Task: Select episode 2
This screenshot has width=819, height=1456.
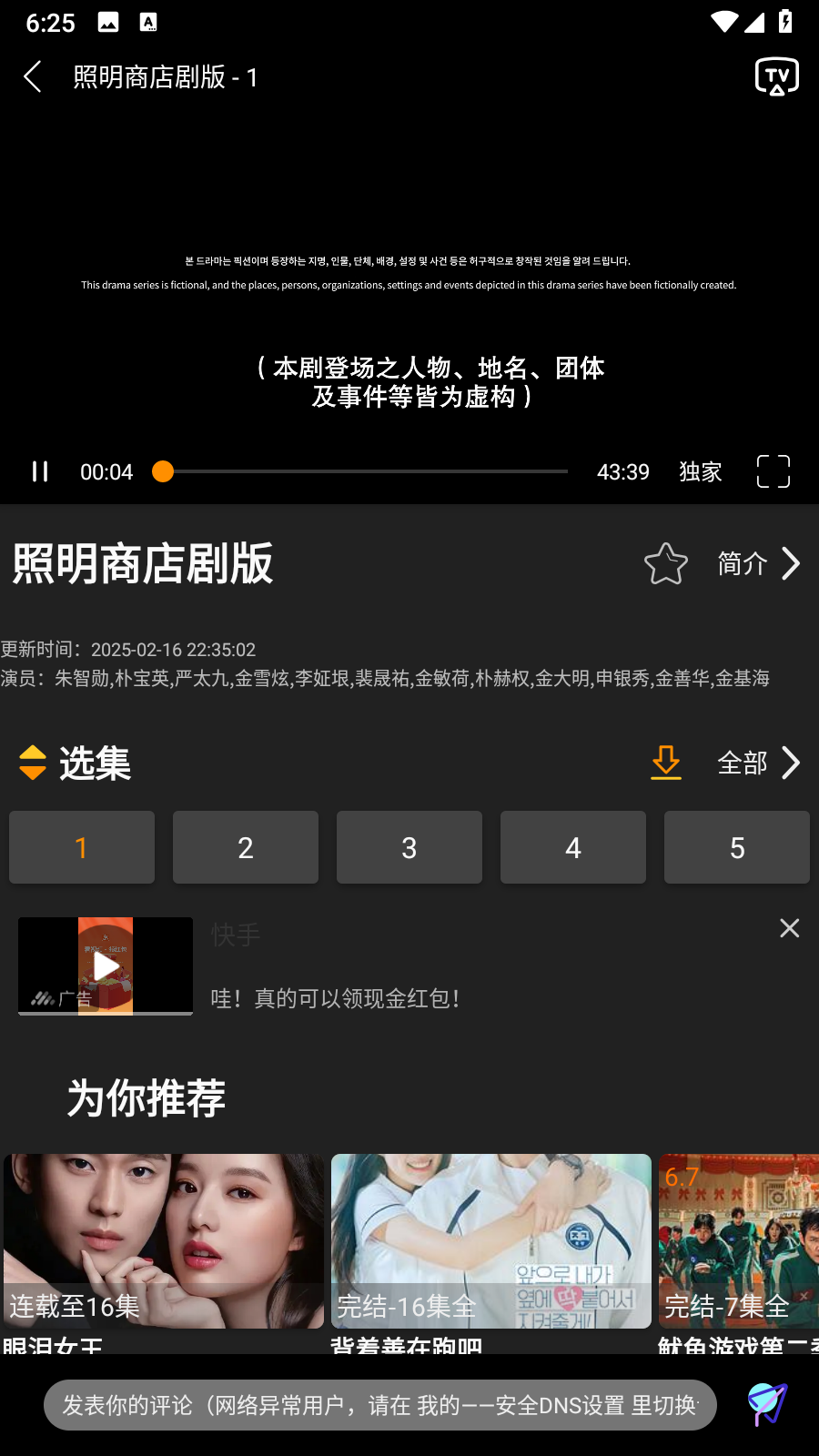Action: (246, 847)
